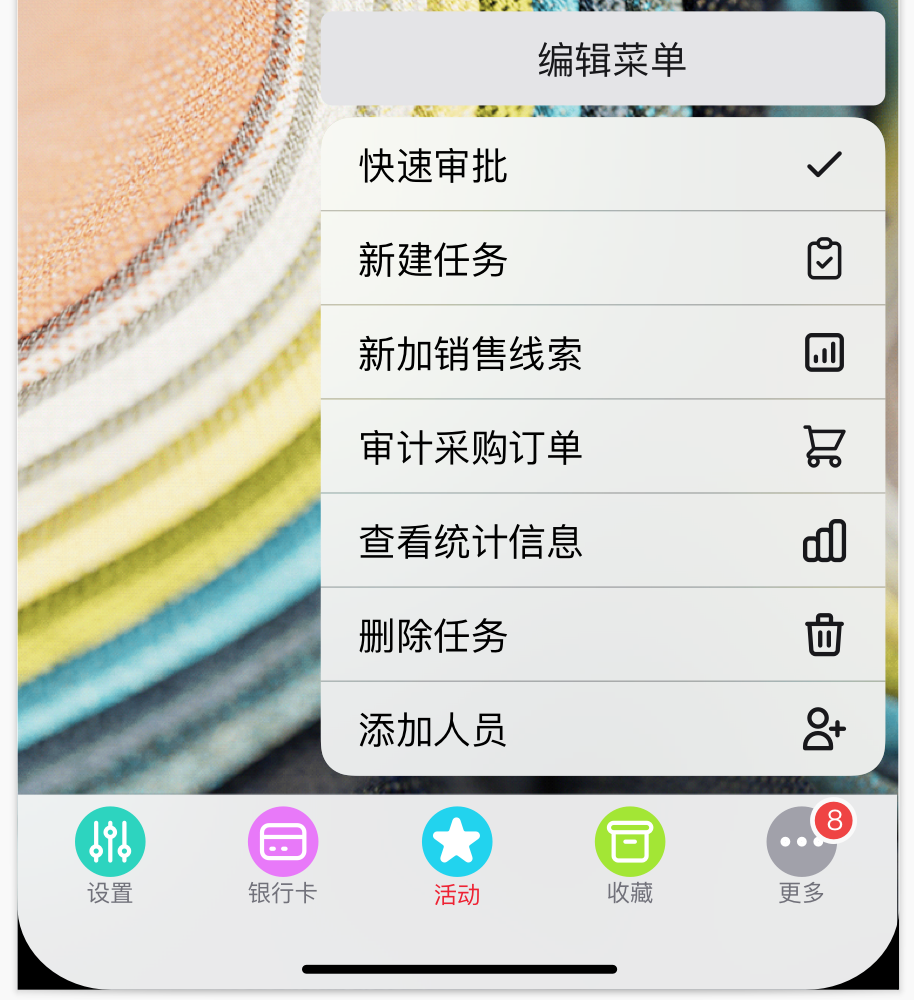Switch to the 收藏 tab
Image resolution: width=914 pixels, height=1000 pixels.
pos(630,855)
